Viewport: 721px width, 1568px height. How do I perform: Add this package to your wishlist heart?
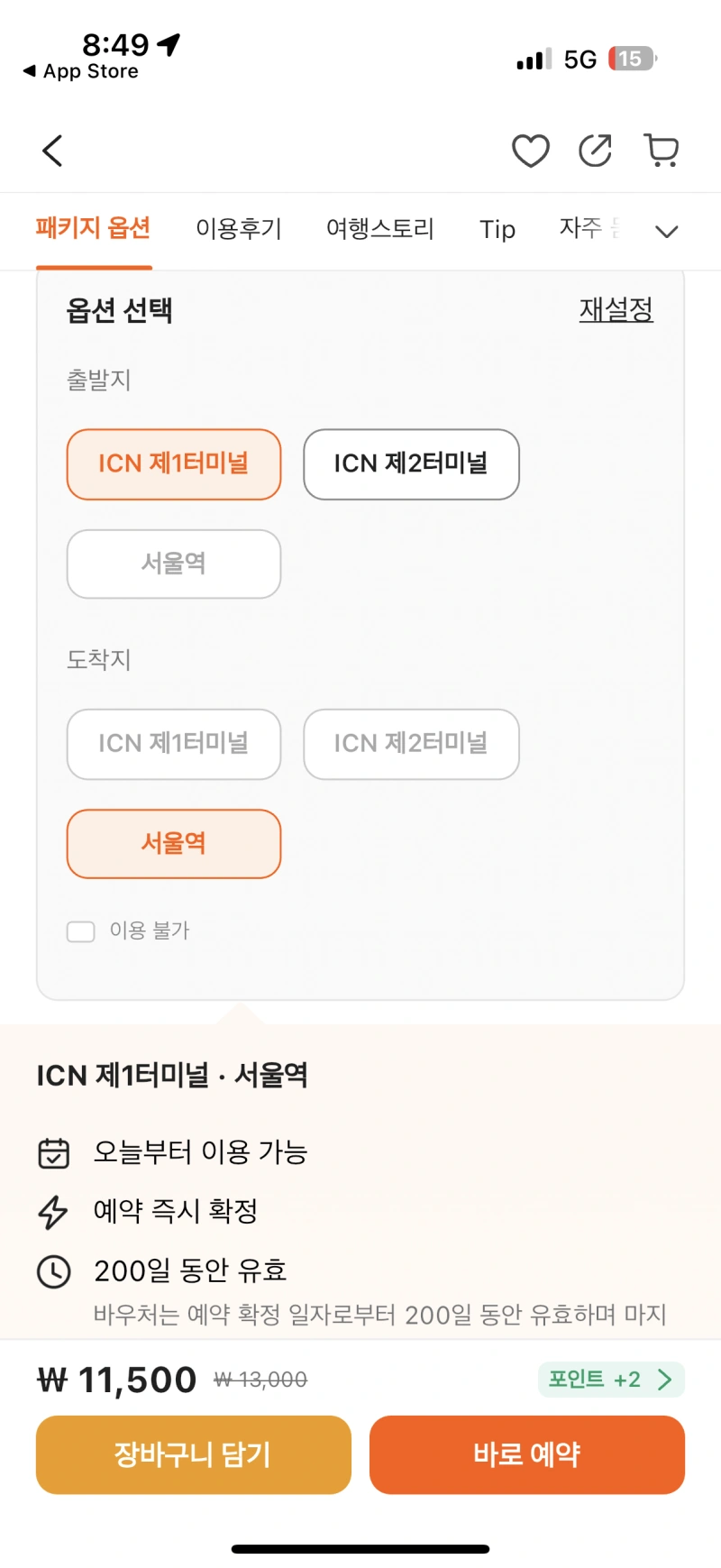click(530, 150)
